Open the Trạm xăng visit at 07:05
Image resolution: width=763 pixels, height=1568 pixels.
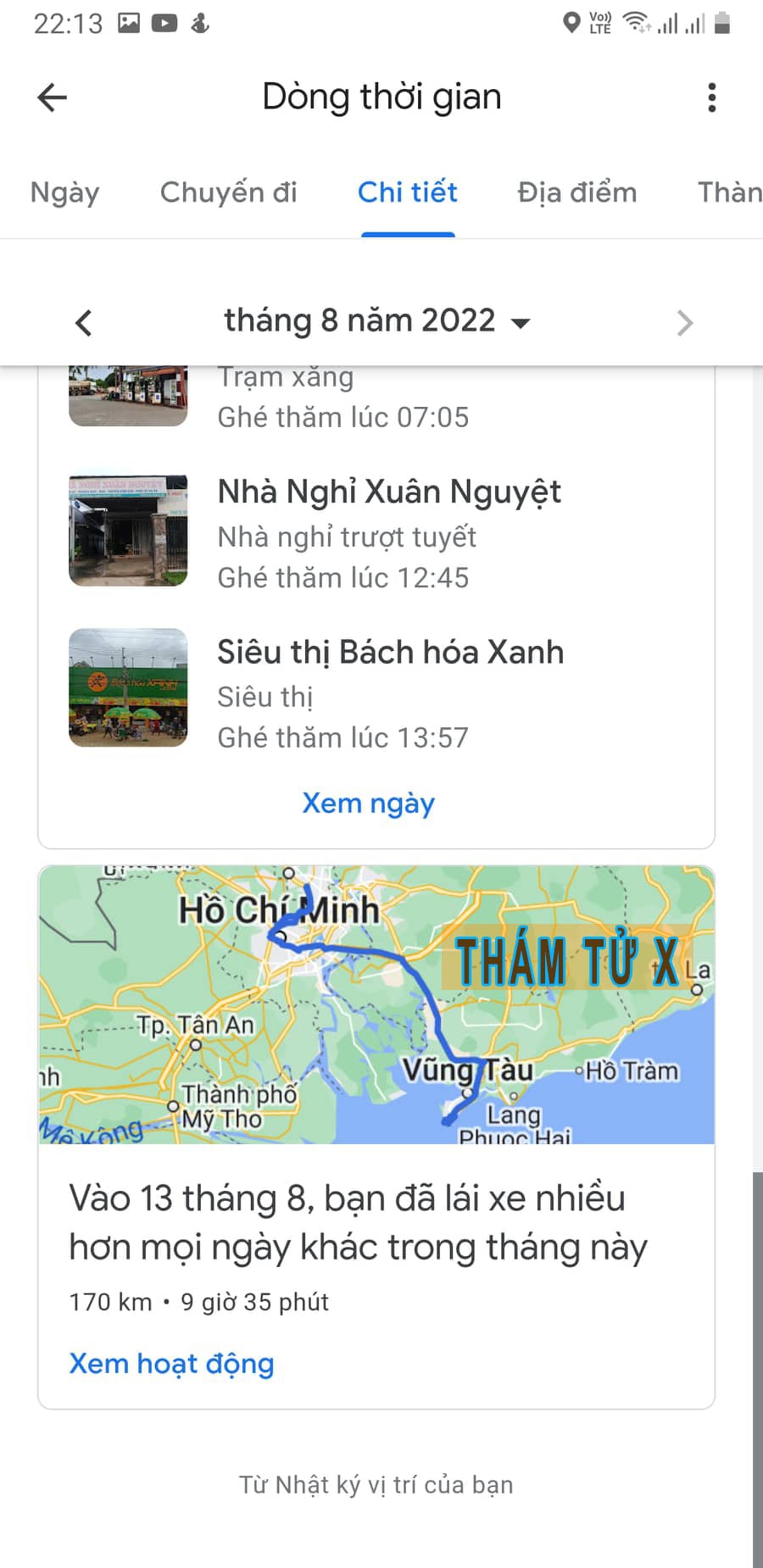[x=343, y=398]
